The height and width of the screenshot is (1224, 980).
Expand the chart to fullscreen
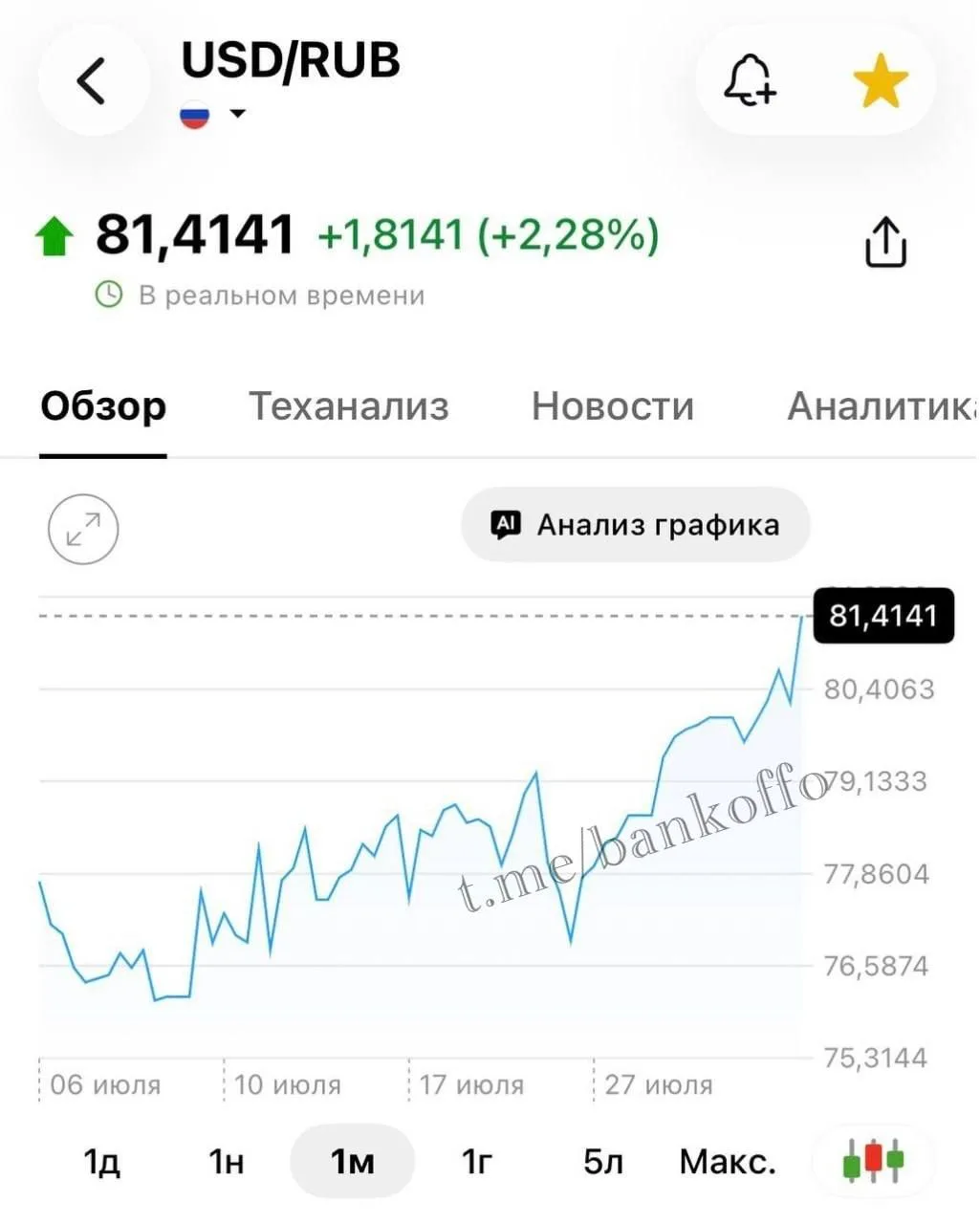point(84,528)
